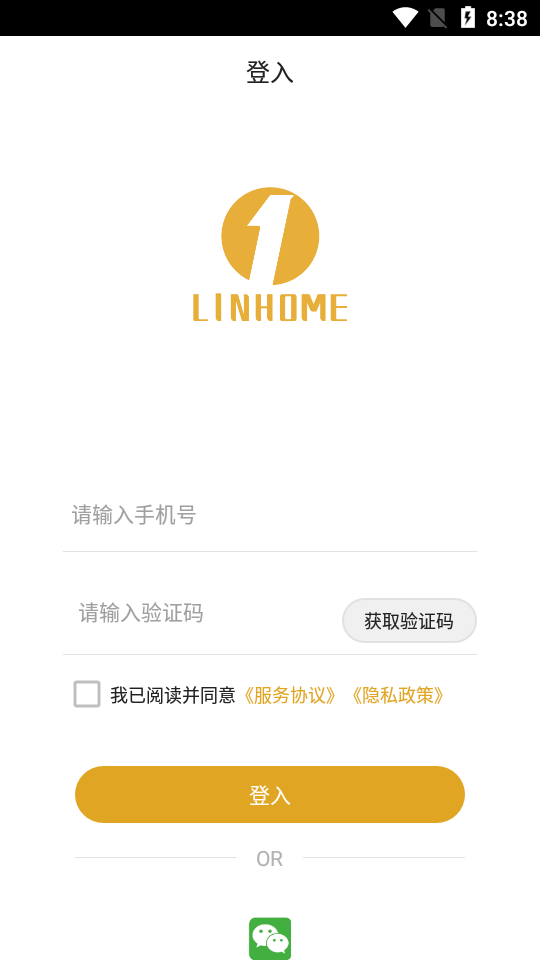
Task: Tap the yellow 登入 button
Action: coord(270,795)
